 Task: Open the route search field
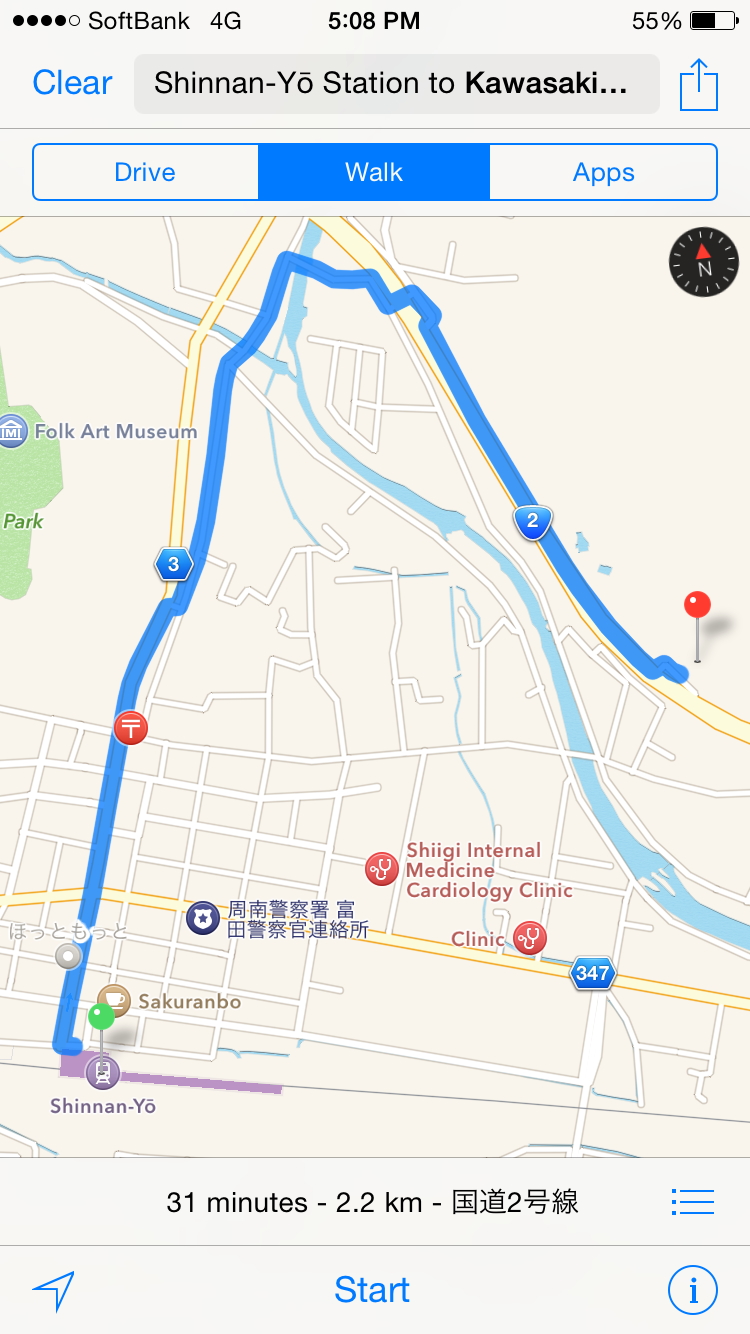point(397,84)
